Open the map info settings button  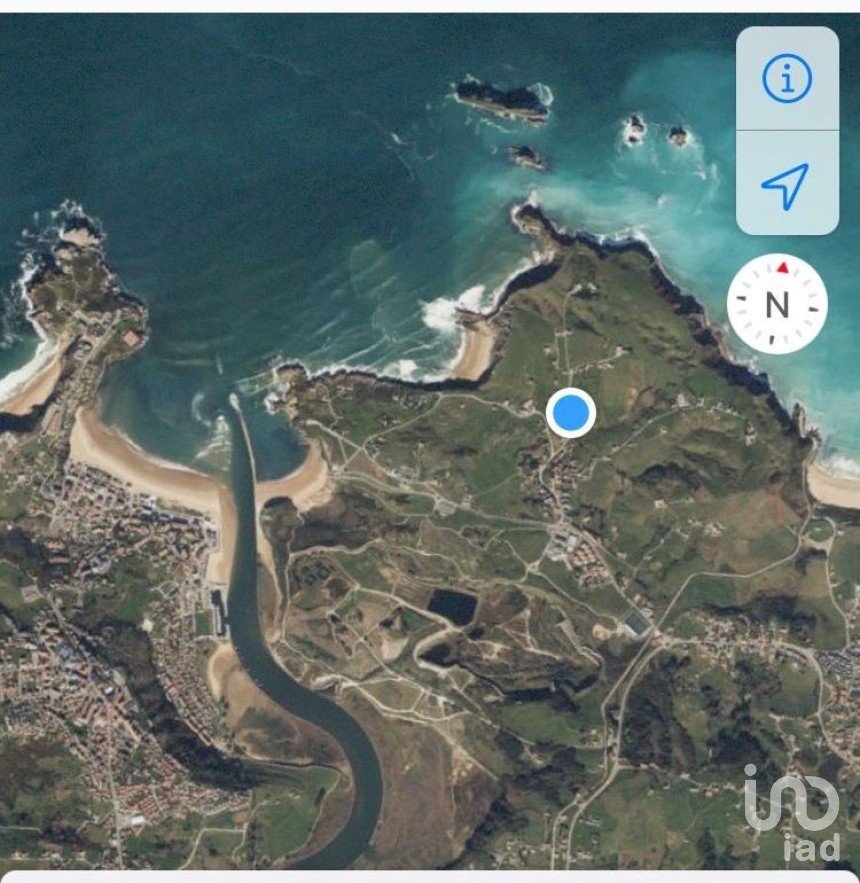coord(787,79)
